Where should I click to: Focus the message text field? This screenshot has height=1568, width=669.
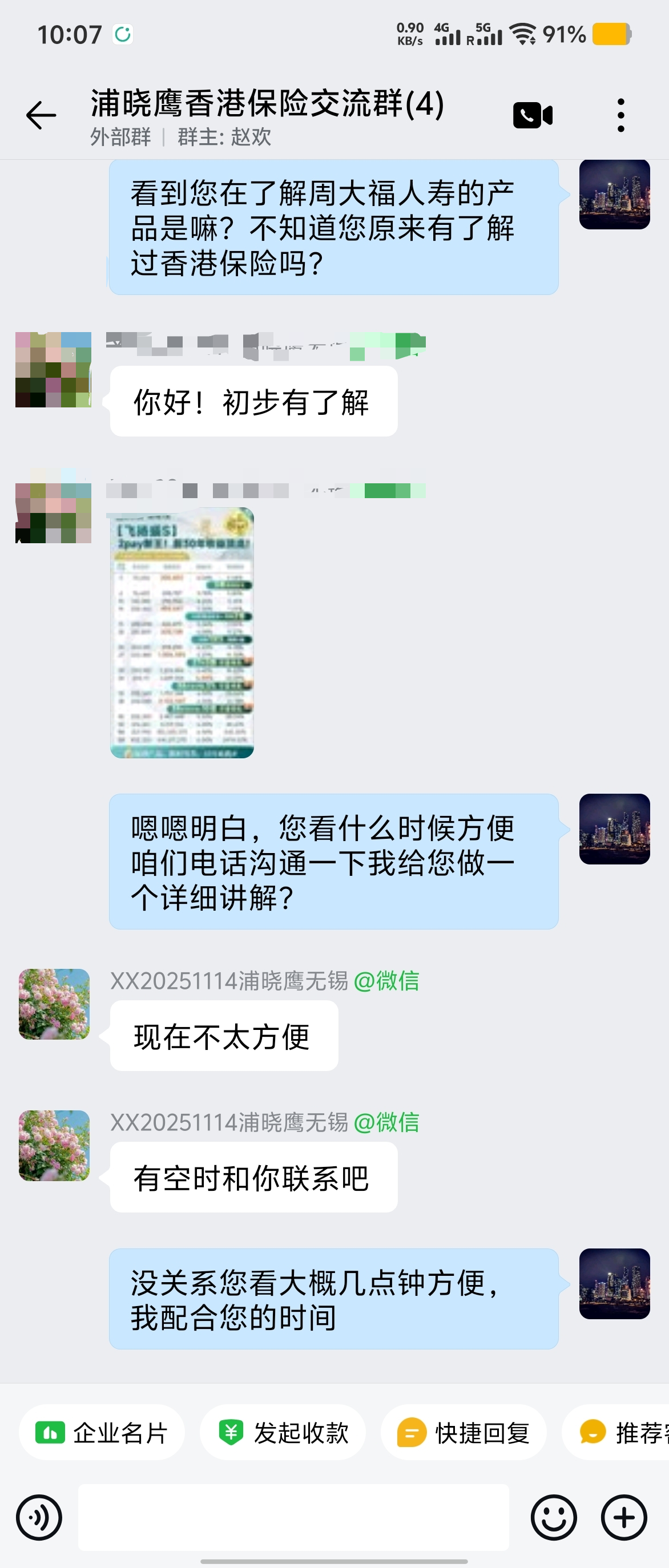(293, 1517)
